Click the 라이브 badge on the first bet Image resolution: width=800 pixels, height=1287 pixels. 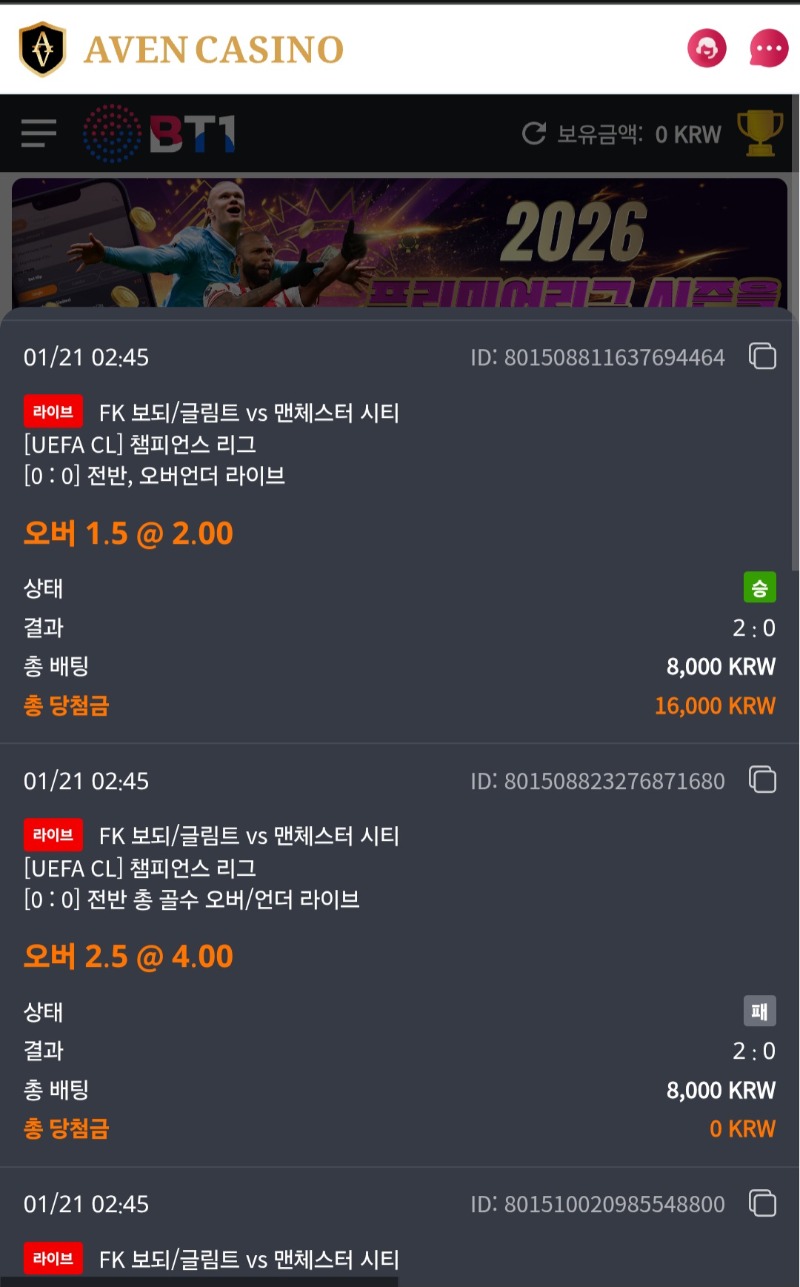tap(52, 412)
